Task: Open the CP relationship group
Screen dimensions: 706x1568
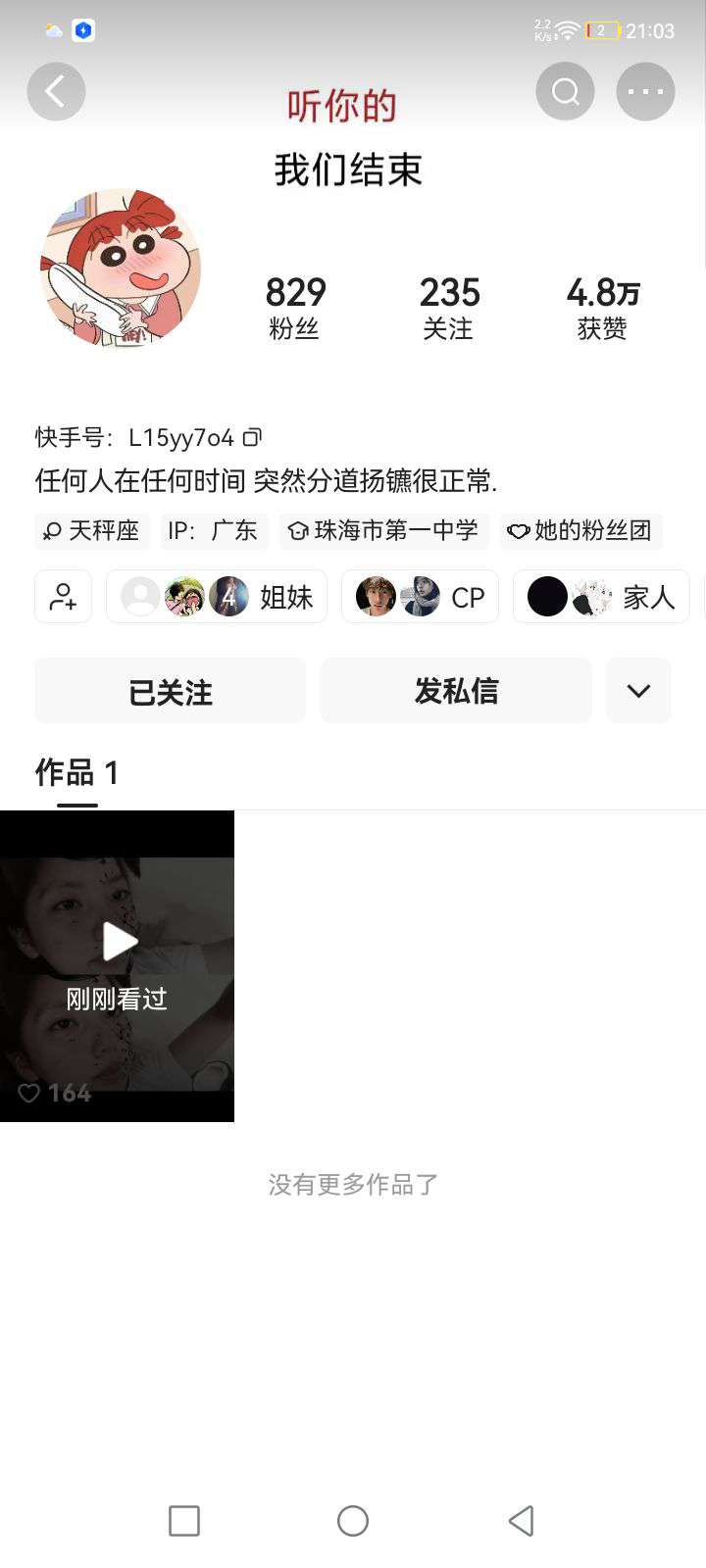Action: (420, 597)
